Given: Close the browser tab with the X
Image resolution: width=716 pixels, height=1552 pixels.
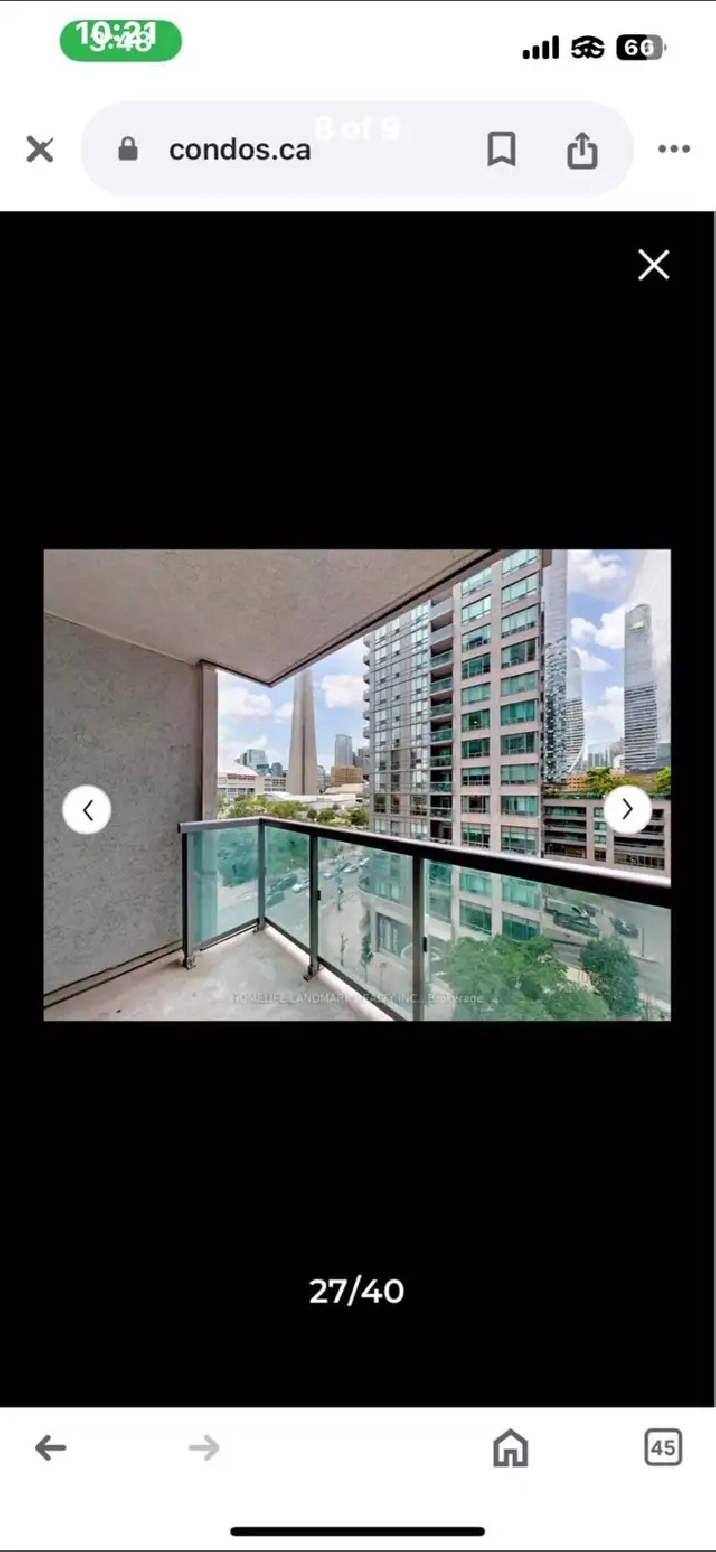Looking at the screenshot, I should (x=40, y=150).
